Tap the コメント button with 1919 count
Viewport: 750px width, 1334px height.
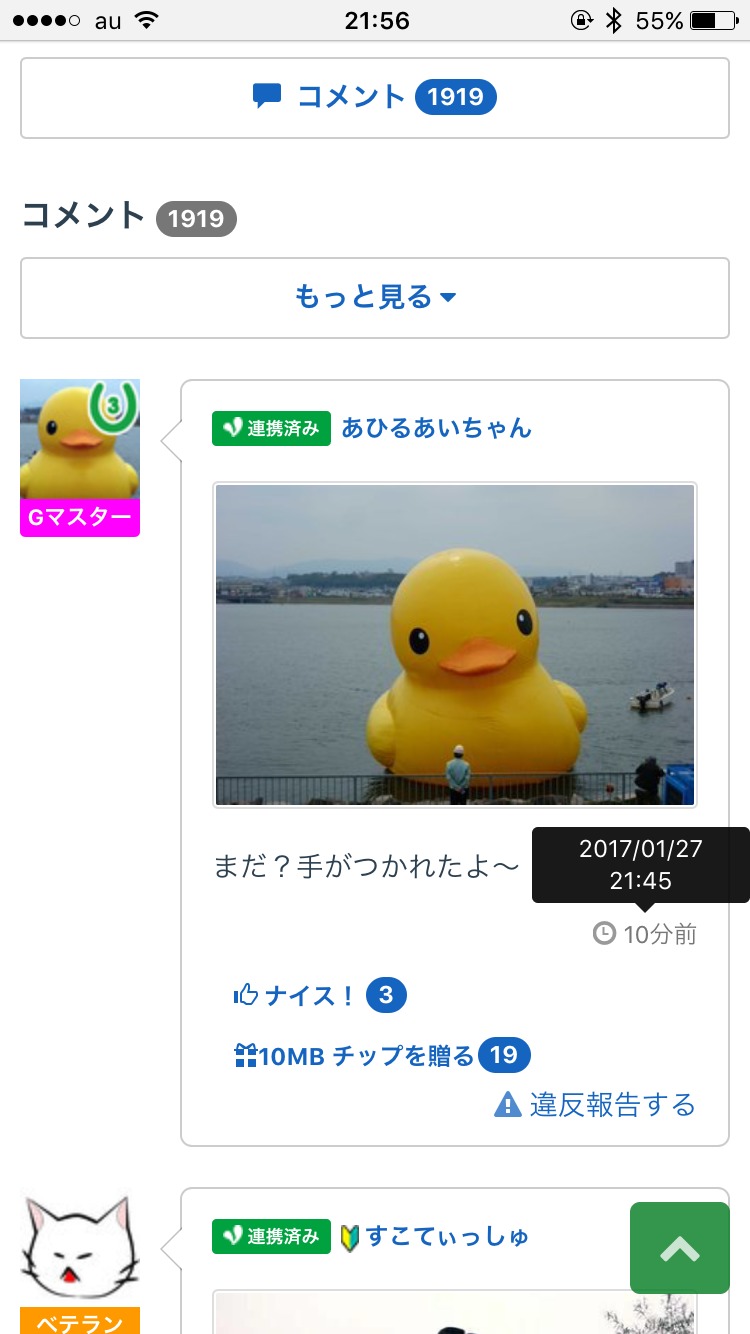tap(375, 97)
